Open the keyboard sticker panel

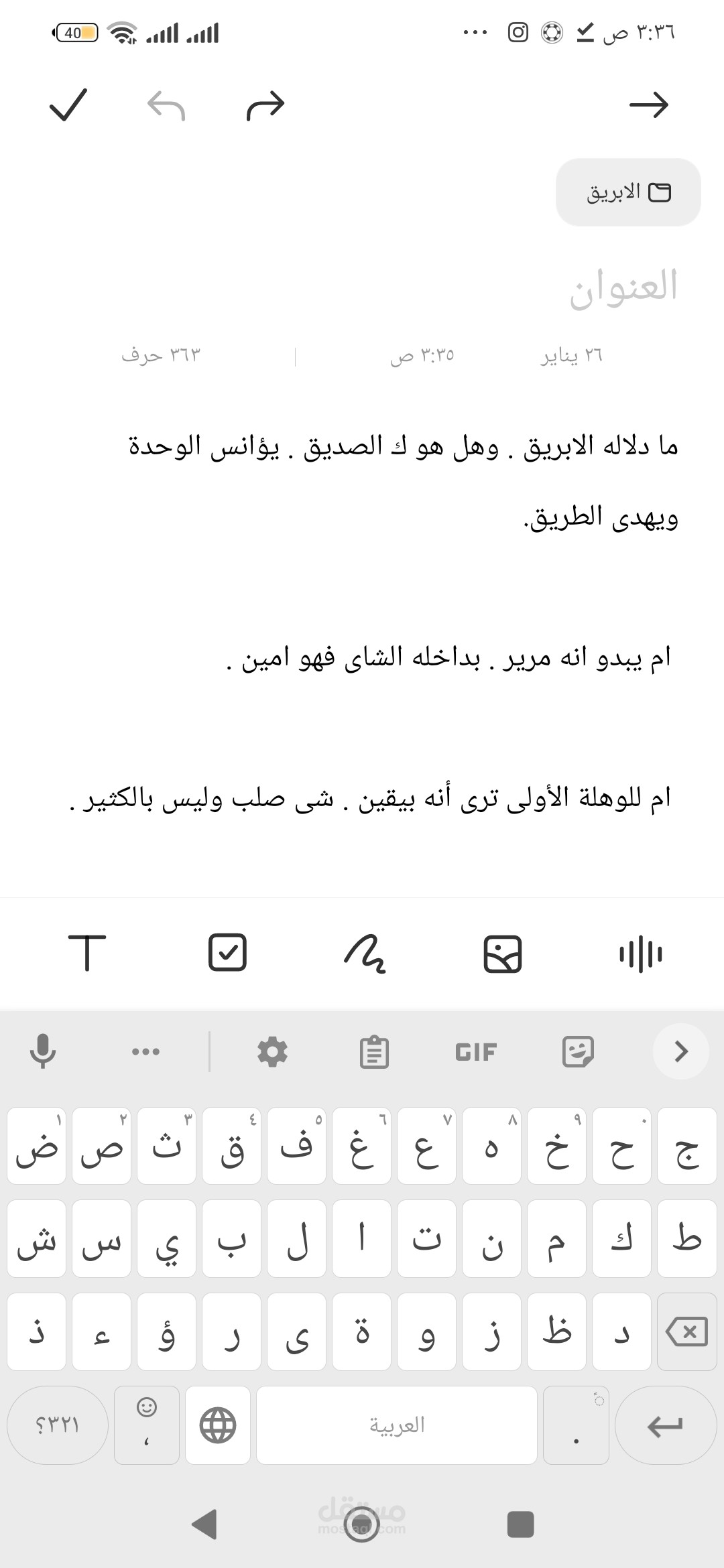[x=577, y=1051]
